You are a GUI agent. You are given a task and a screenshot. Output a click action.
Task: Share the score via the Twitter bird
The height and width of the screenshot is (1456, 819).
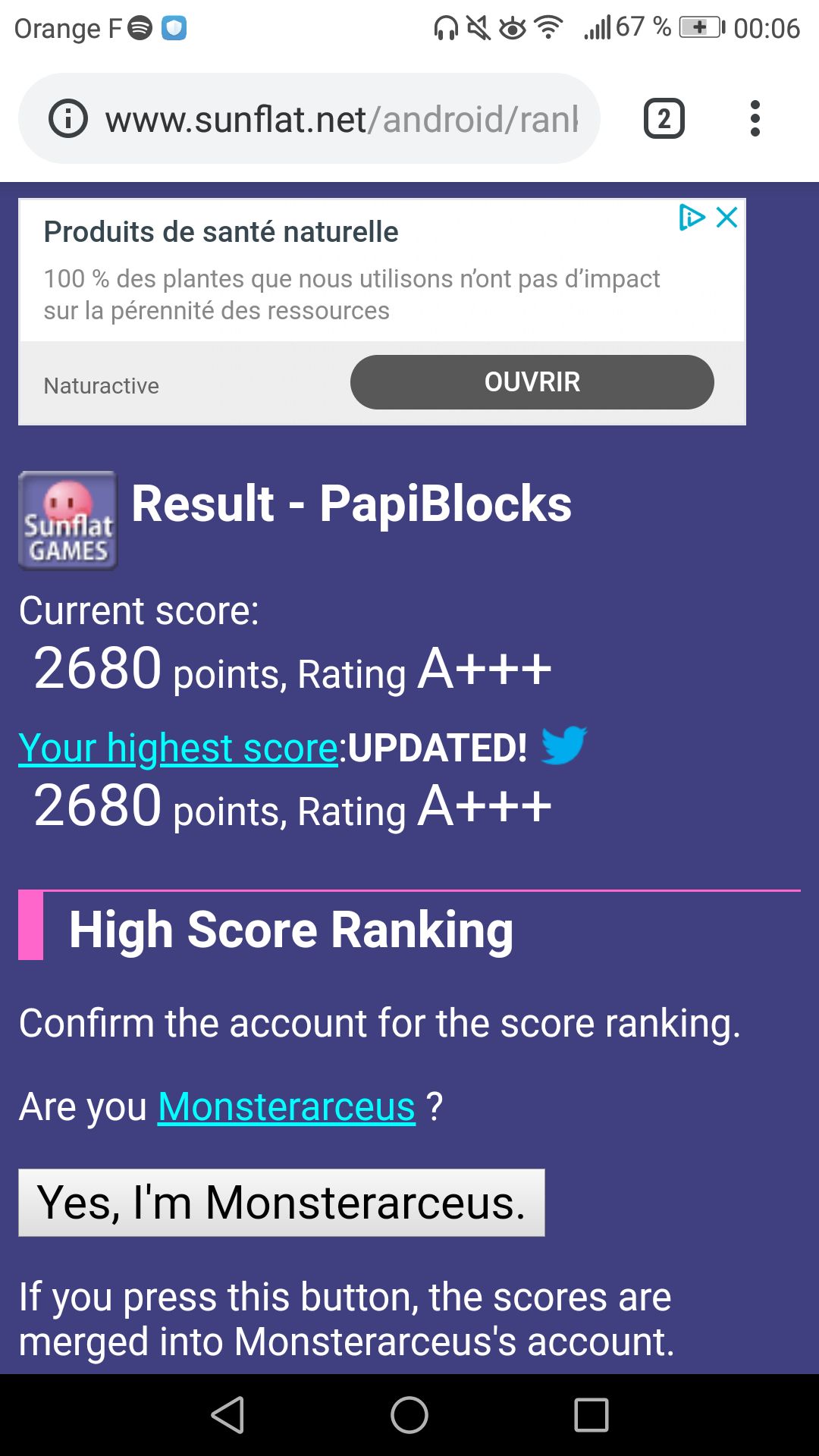point(564,745)
